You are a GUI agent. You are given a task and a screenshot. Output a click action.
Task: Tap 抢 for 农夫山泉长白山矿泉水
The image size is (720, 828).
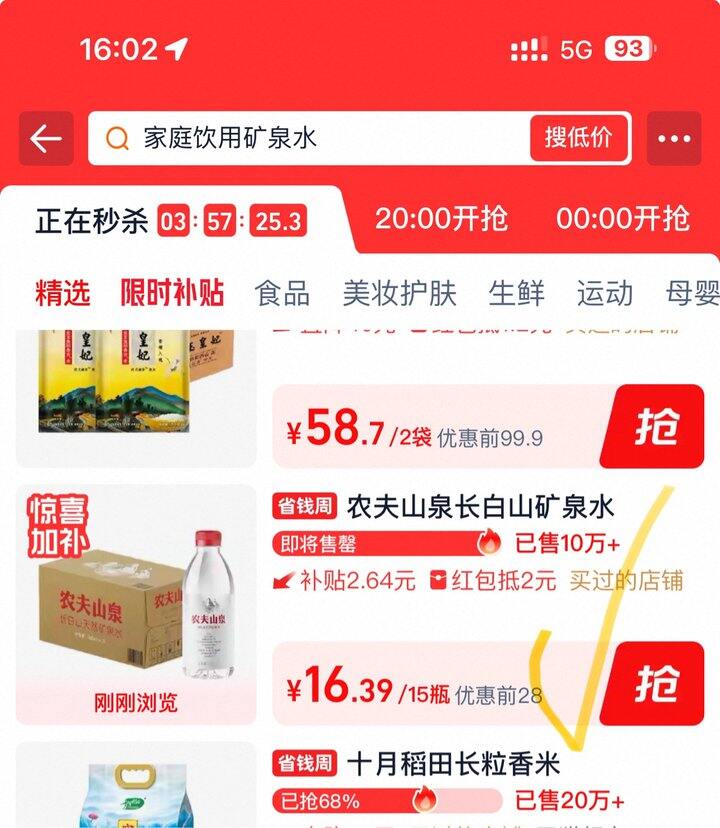pyautogui.click(x=657, y=685)
